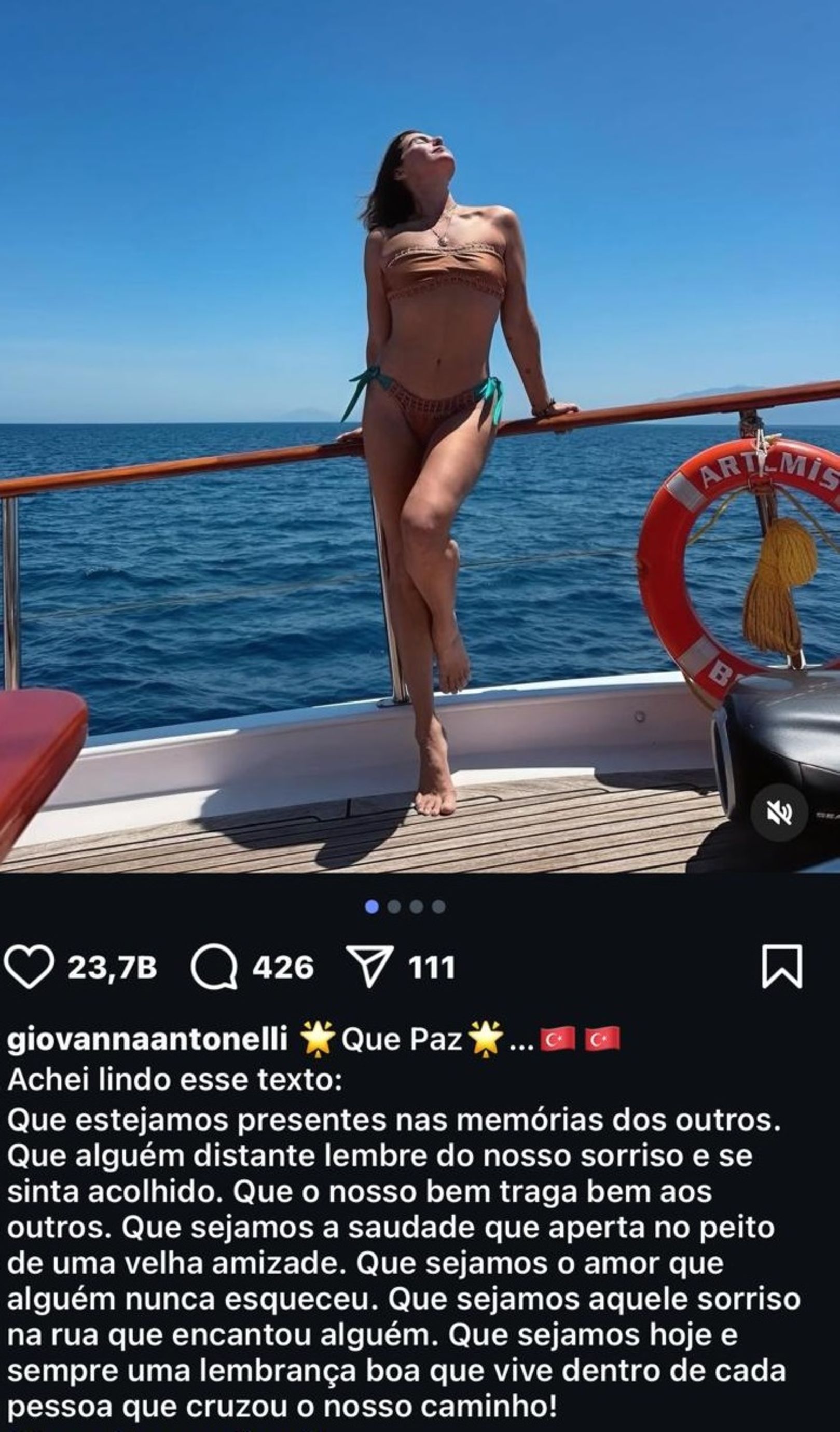The image size is (840, 1432).
Task: Unmute the video sound
Action: click(x=779, y=814)
